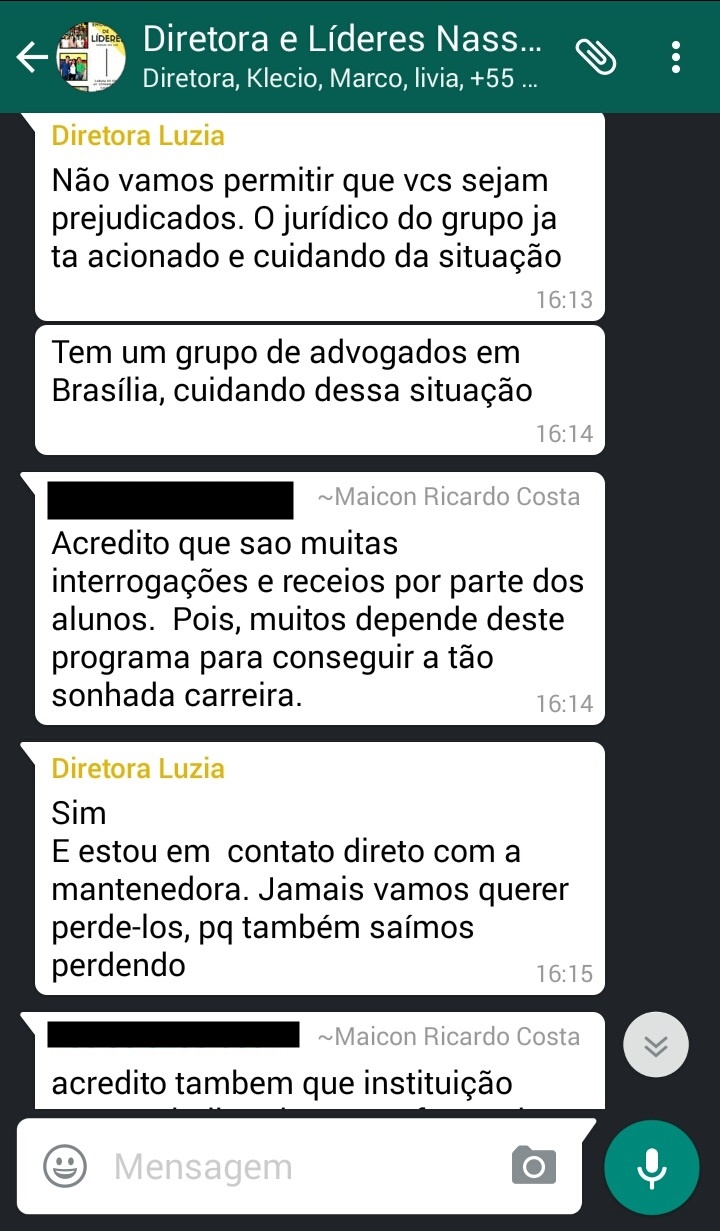
Task: Open the emoji picker
Action: pyautogui.click(x=65, y=1166)
